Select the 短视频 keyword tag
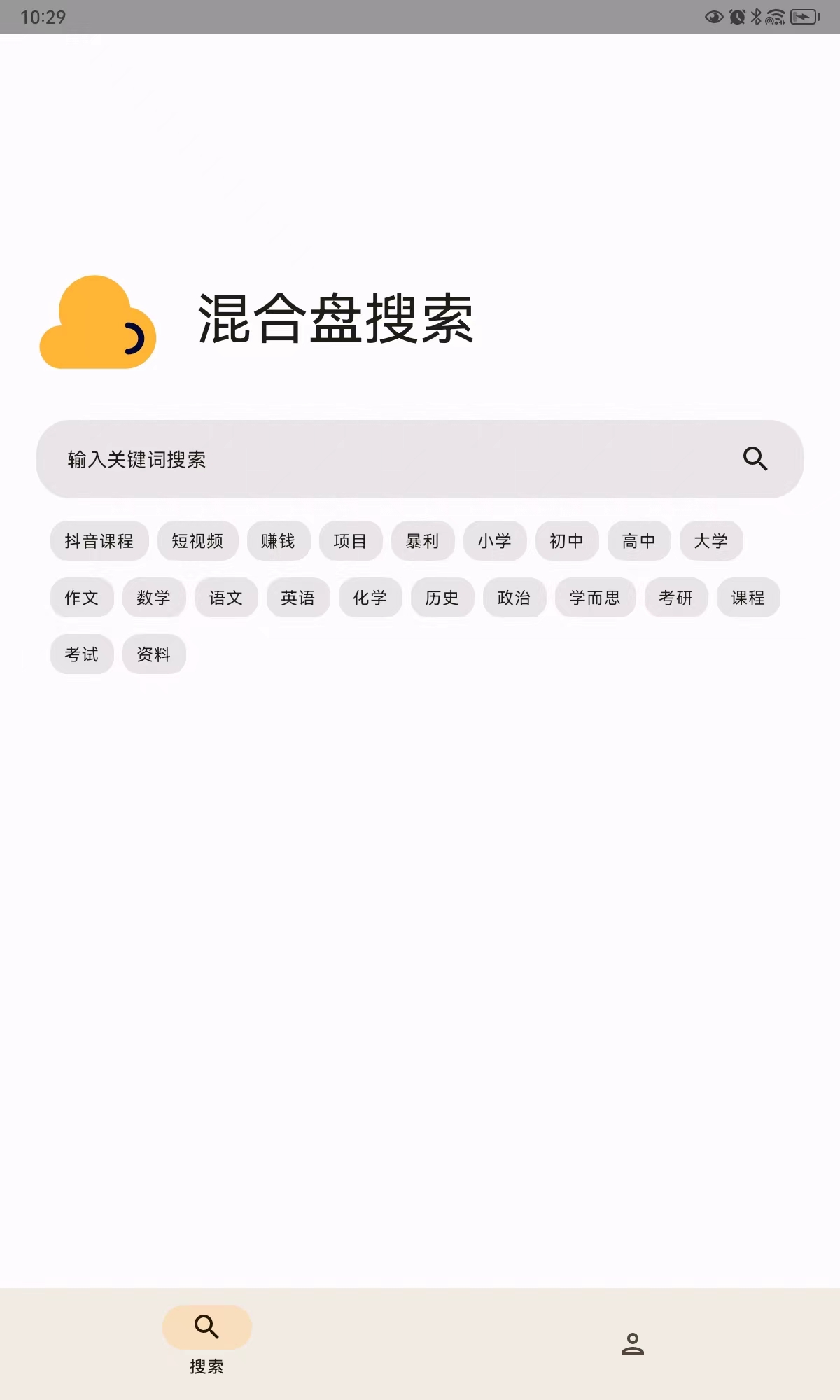Image resolution: width=840 pixels, height=1400 pixels. 197,541
